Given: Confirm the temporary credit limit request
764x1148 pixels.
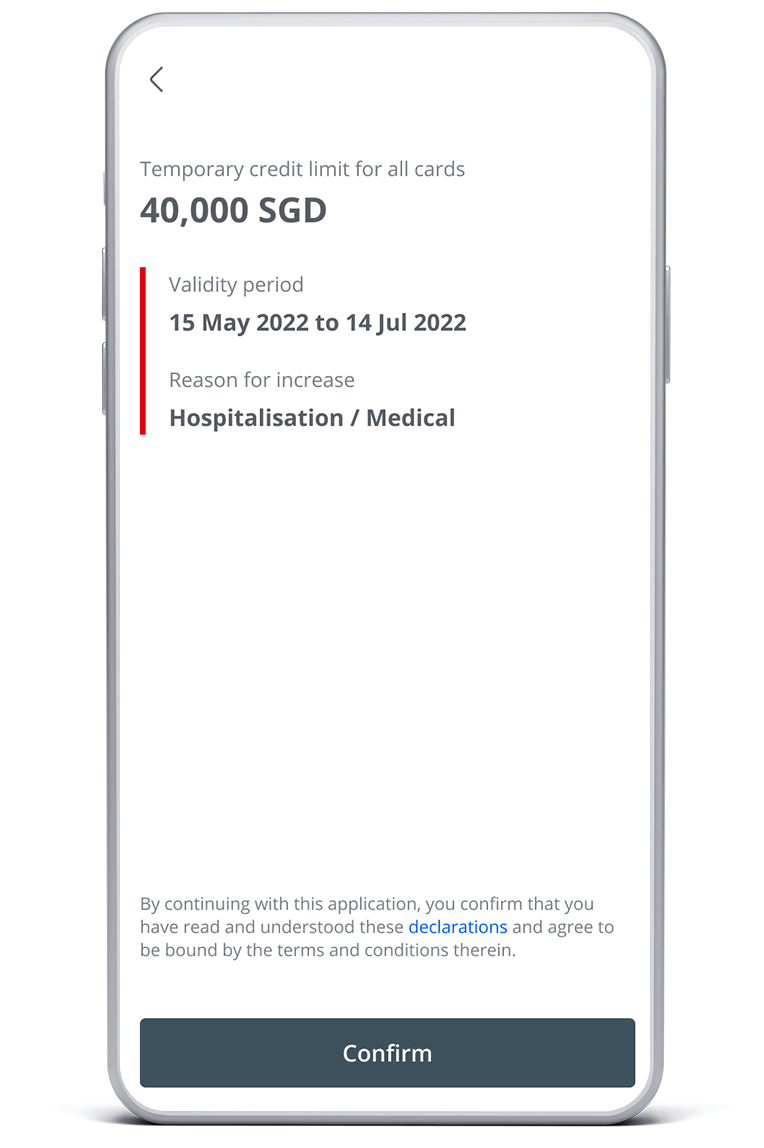Looking at the screenshot, I should point(387,1052).
